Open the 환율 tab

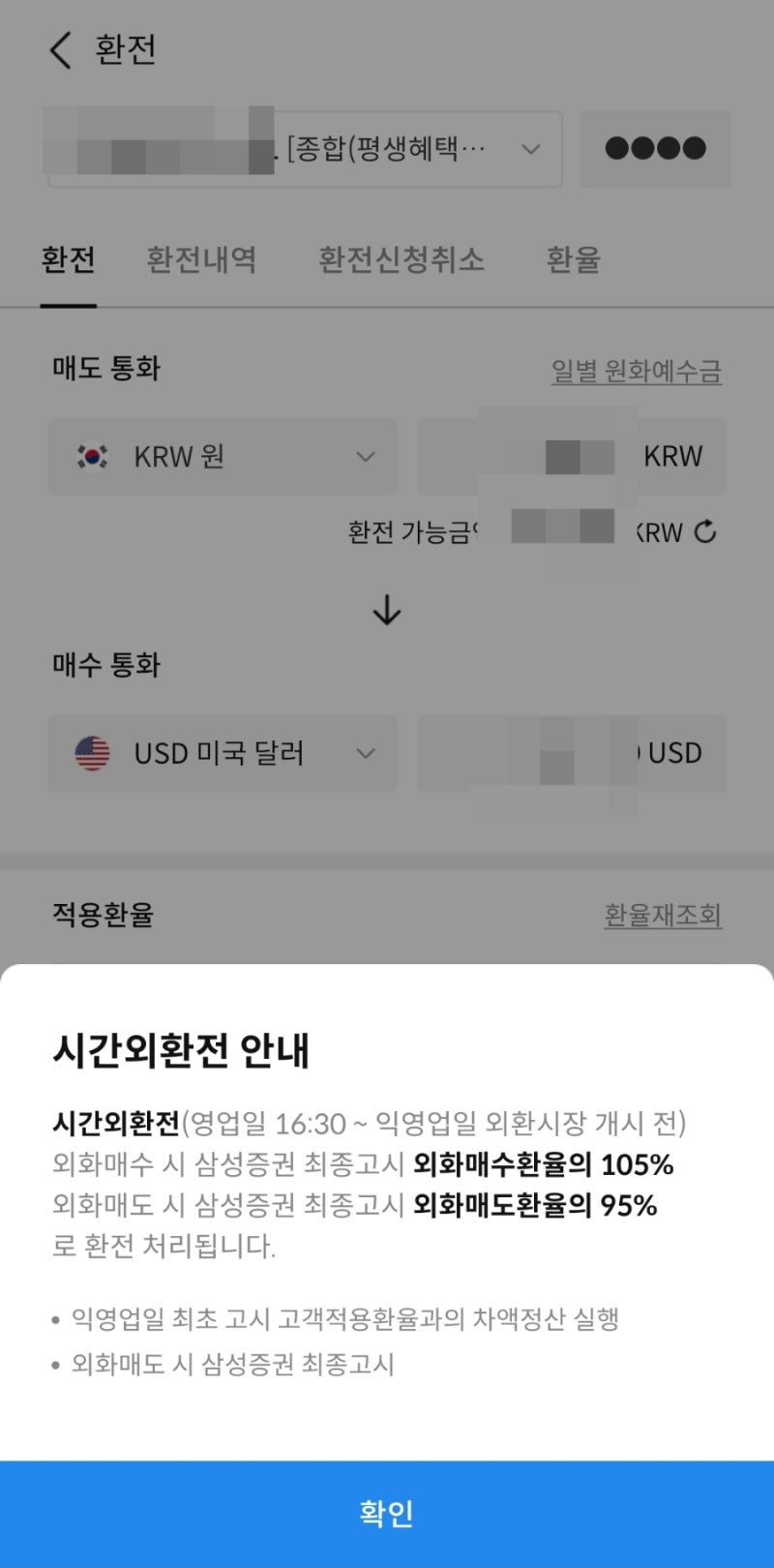tap(574, 259)
